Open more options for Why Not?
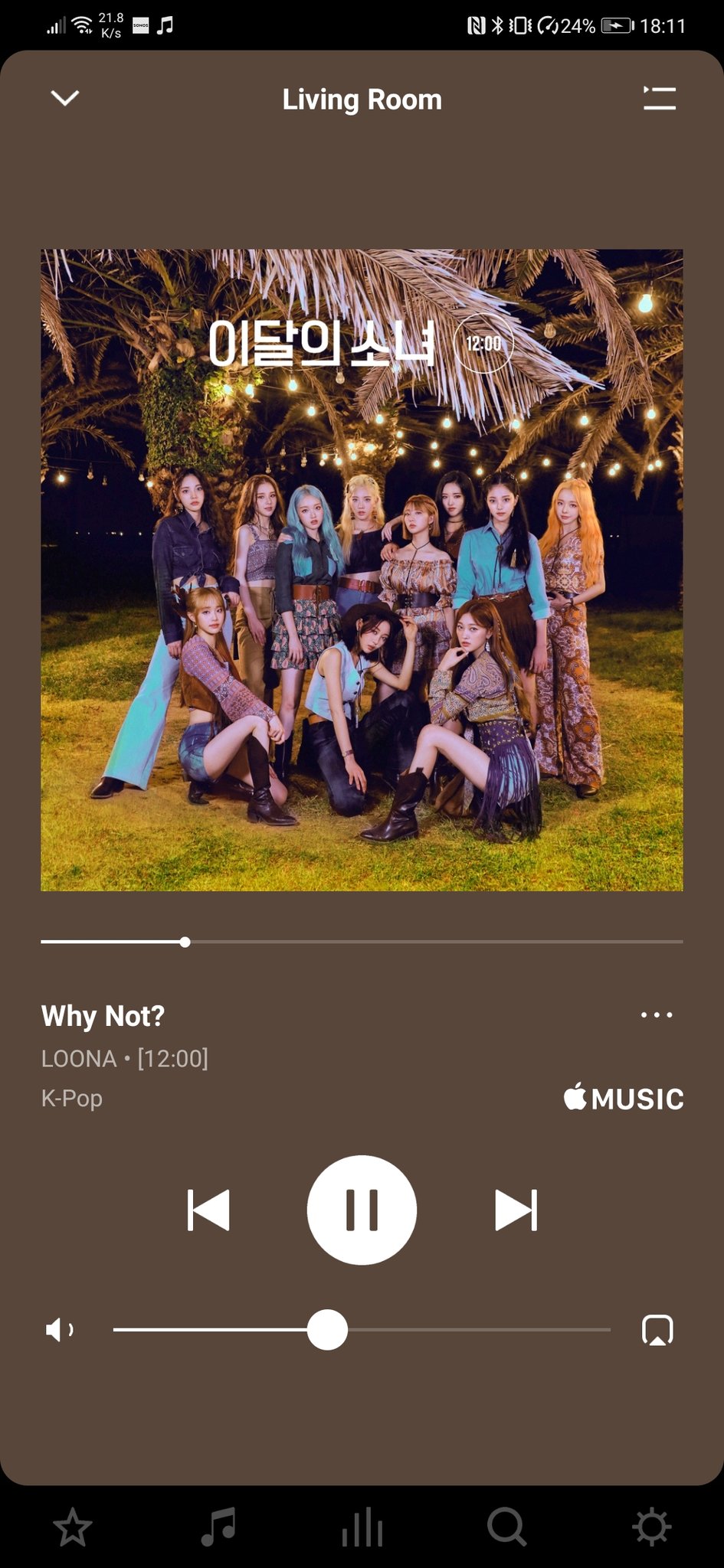 (657, 1015)
